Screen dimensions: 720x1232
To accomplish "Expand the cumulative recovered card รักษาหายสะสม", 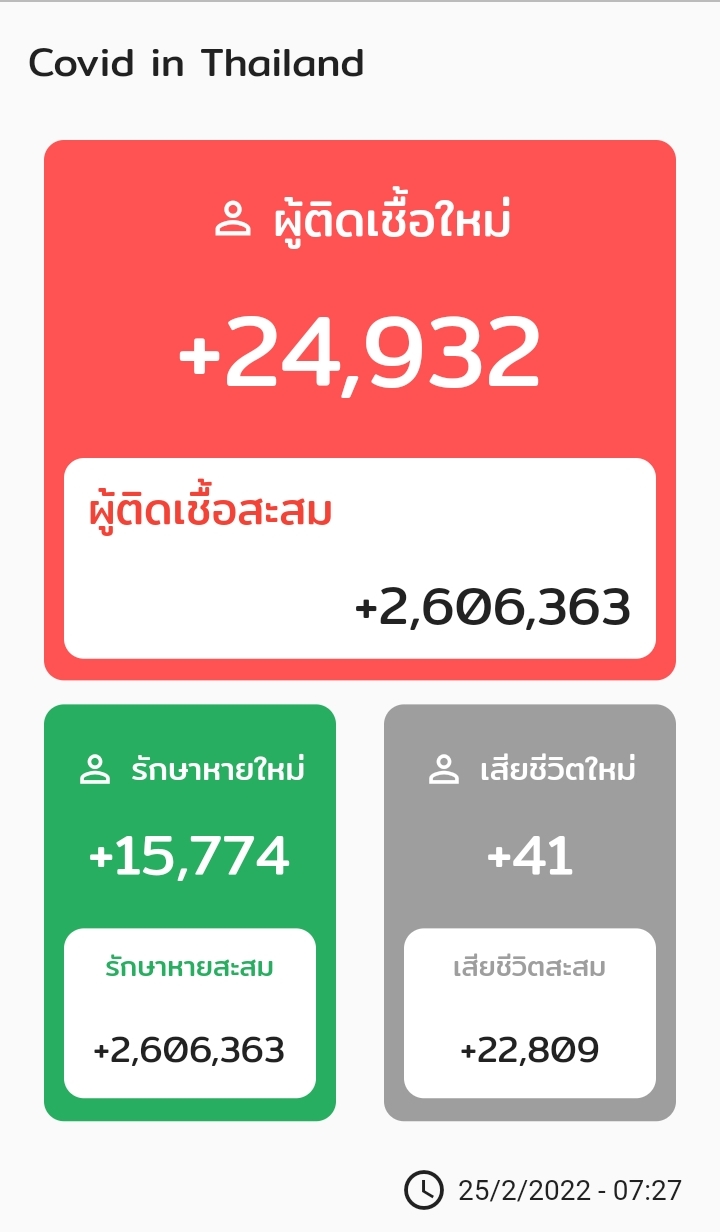I will click(x=190, y=1010).
